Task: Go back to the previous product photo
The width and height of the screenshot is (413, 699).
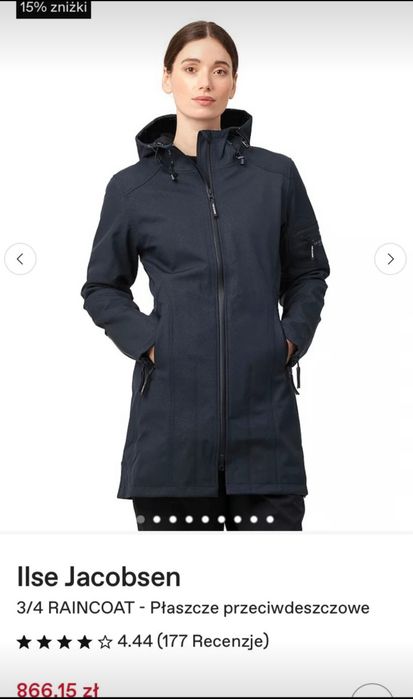Action: [20, 259]
